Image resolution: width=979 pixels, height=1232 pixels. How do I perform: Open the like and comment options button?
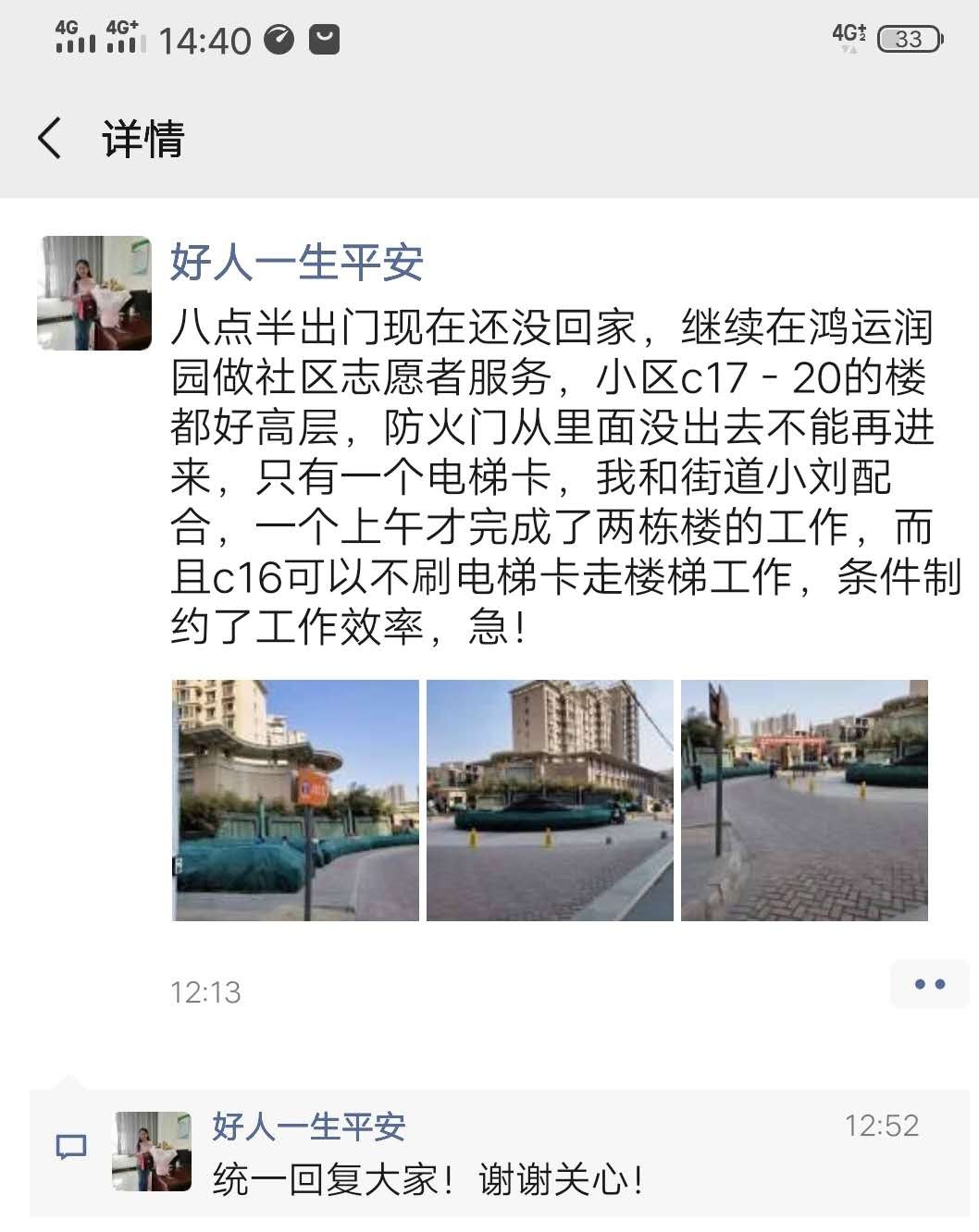929,984
